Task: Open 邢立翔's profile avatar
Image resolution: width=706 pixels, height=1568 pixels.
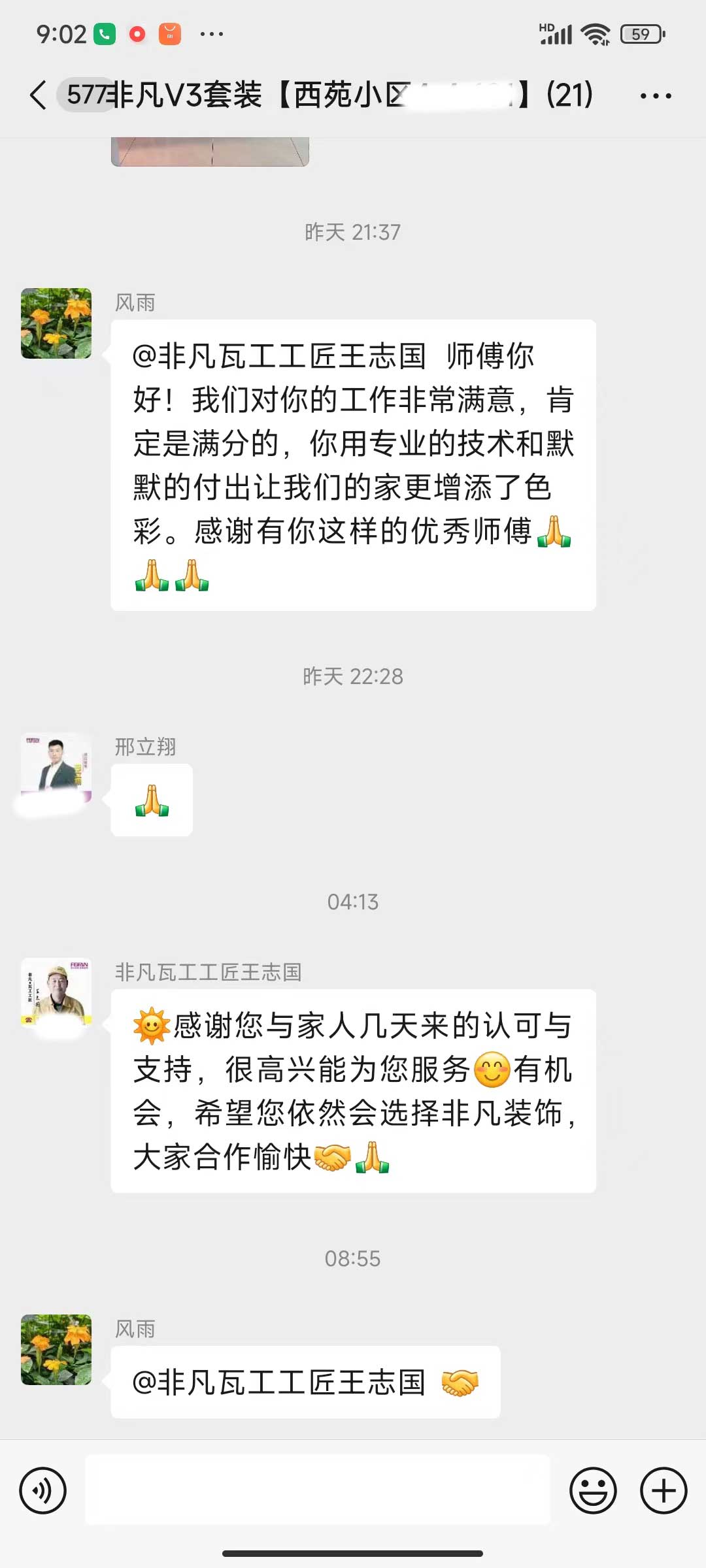Action: click(56, 767)
